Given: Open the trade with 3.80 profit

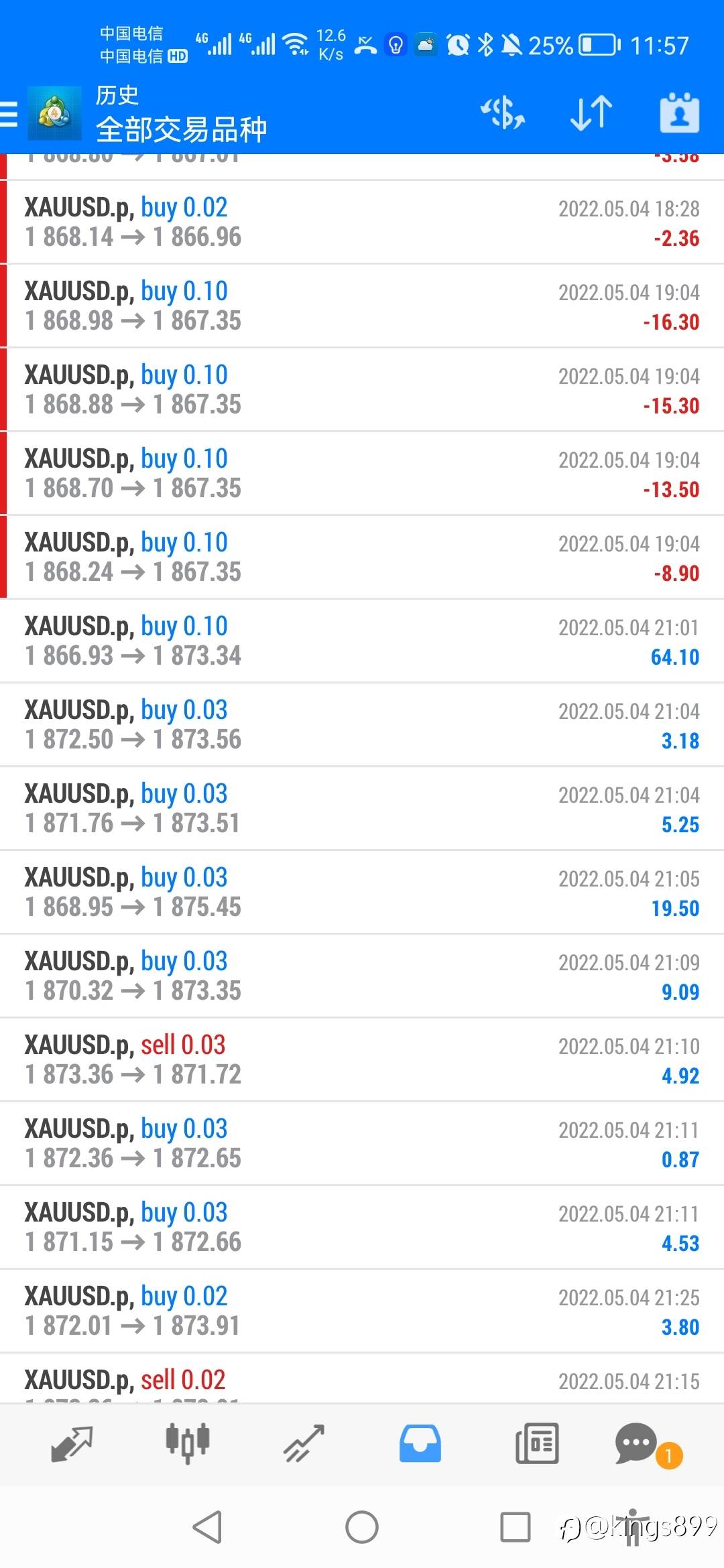Looking at the screenshot, I should 362,1311.
